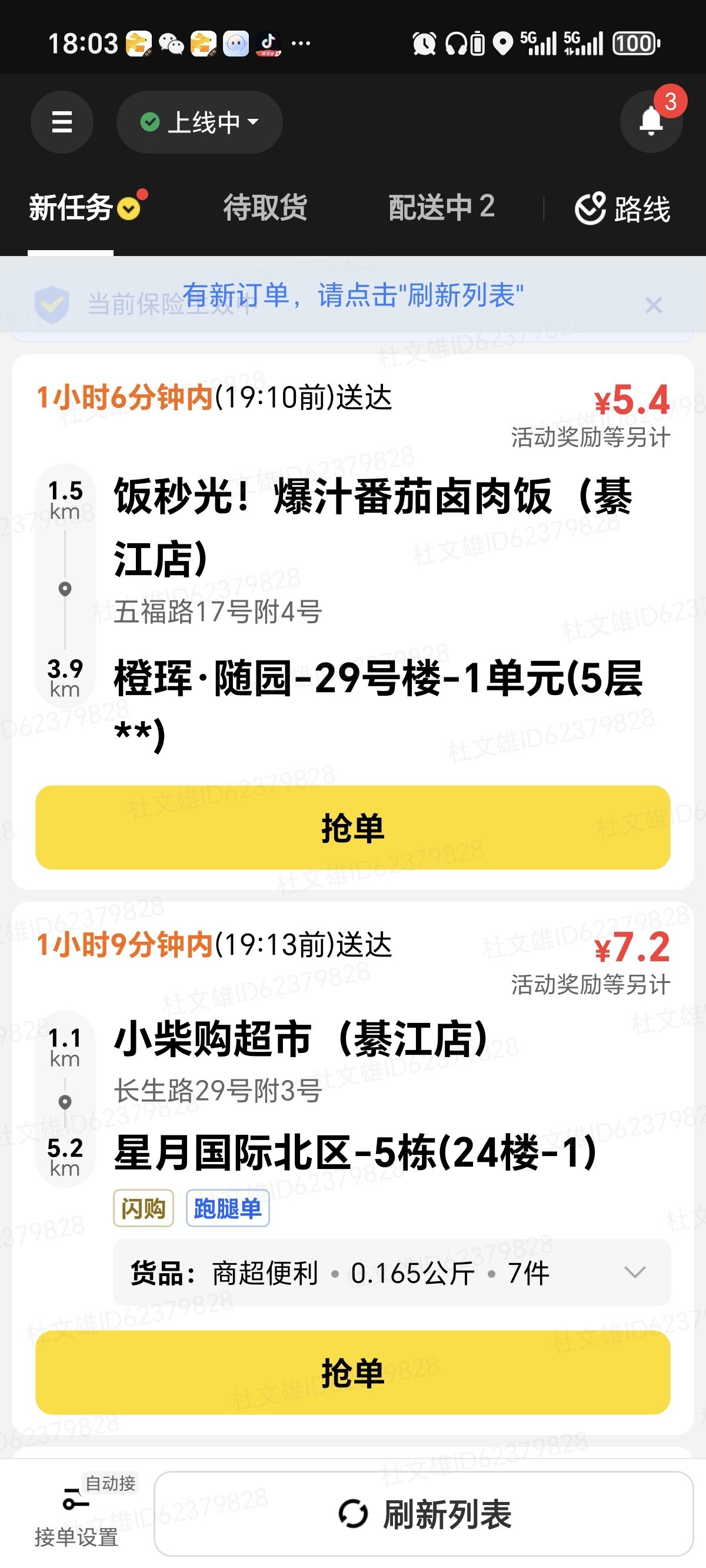
Task: Switch to the 配送中 tab
Action: [x=441, y=208]
